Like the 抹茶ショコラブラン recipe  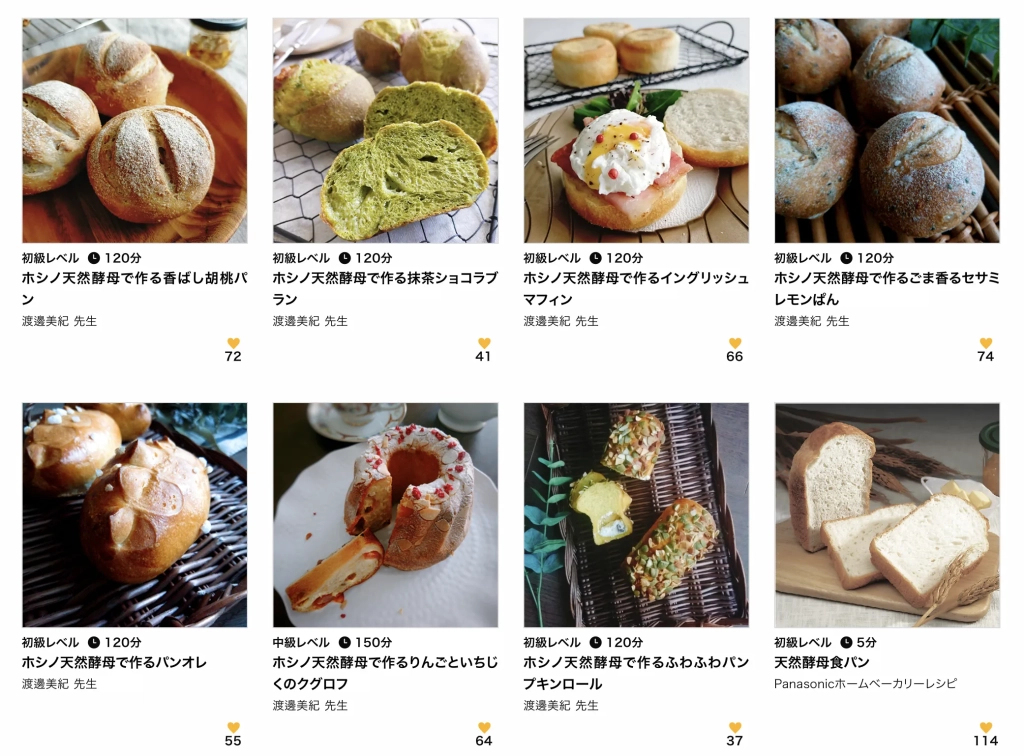(484, 343)
